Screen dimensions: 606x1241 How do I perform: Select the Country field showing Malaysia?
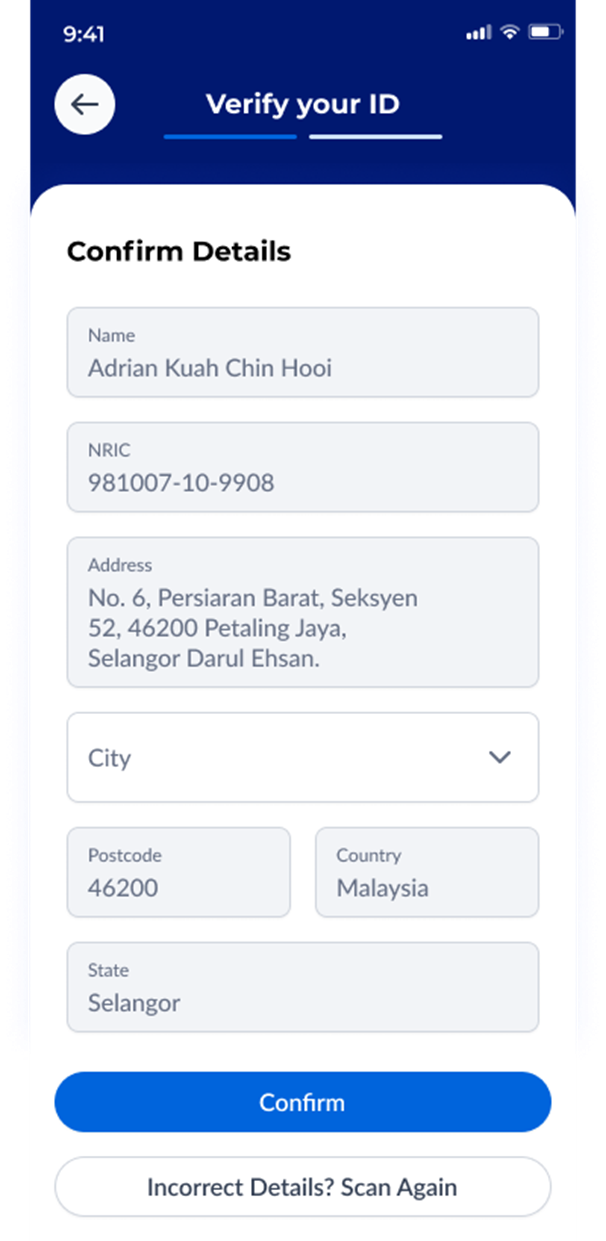coord(427,872)
